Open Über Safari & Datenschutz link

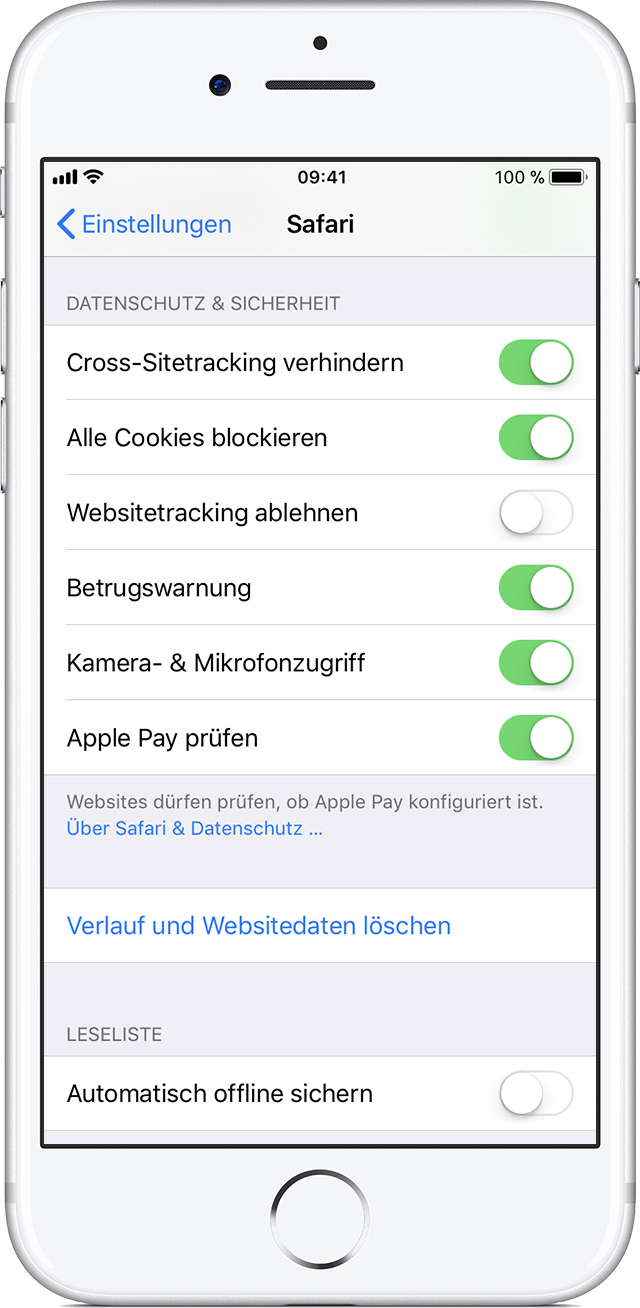click(x=194, y=828)
